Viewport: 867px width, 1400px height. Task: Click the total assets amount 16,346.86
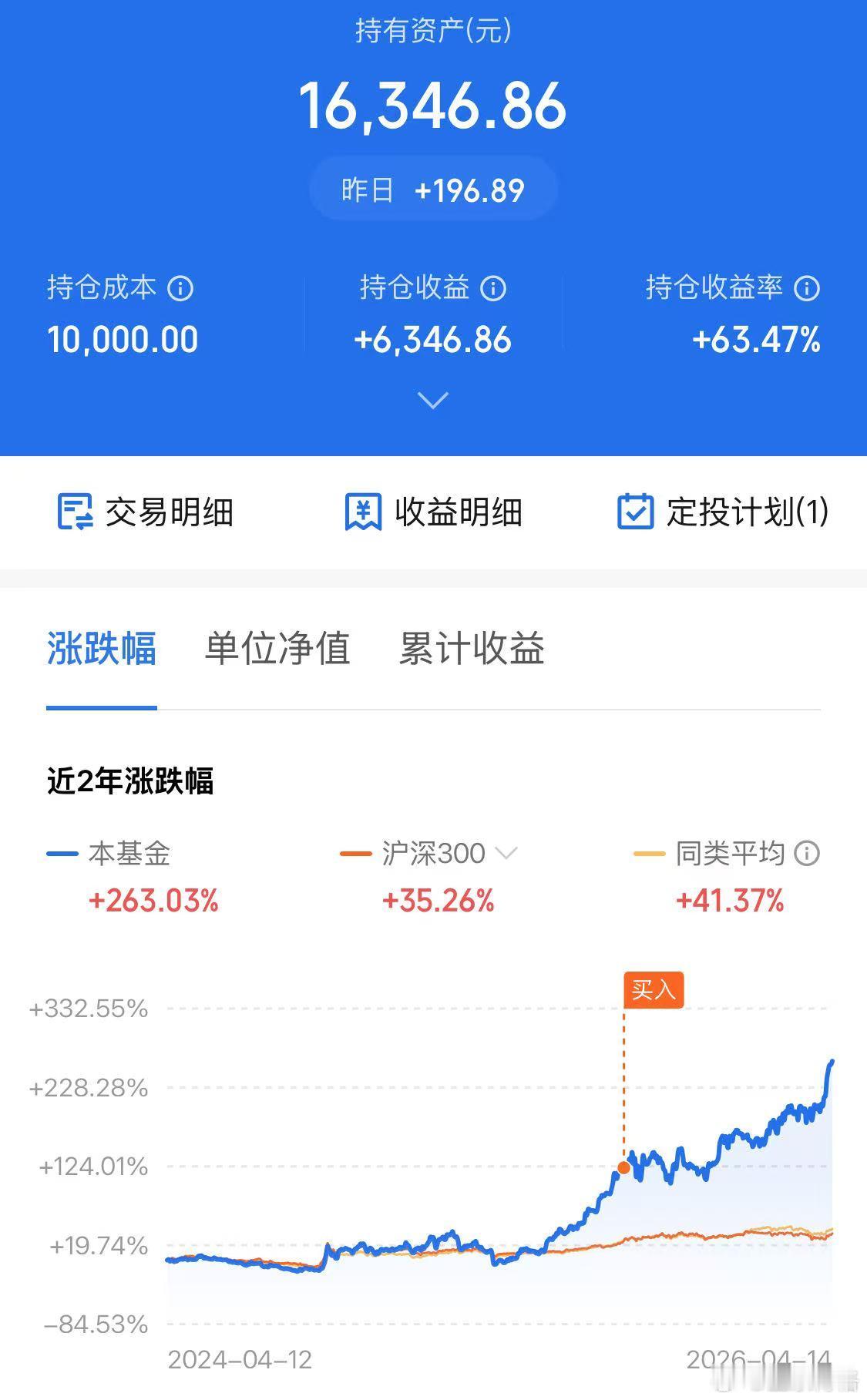pos(433,108)
